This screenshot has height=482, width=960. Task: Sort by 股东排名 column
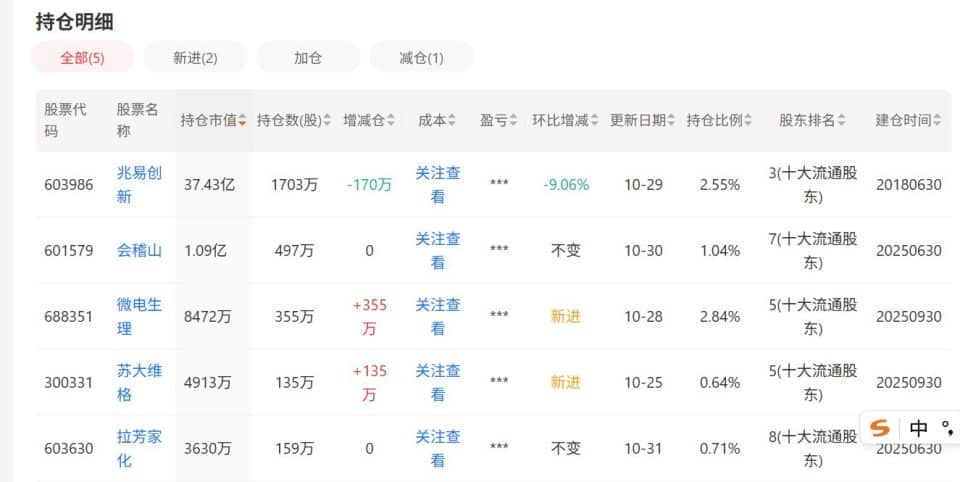click(x=812, y=120)
